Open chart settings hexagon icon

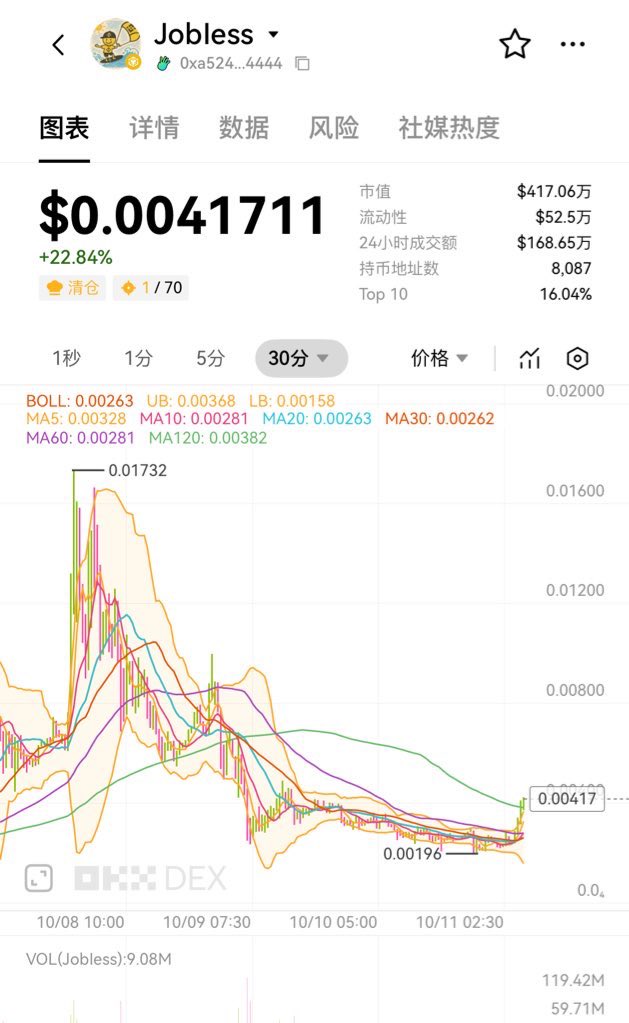[577, 358]
